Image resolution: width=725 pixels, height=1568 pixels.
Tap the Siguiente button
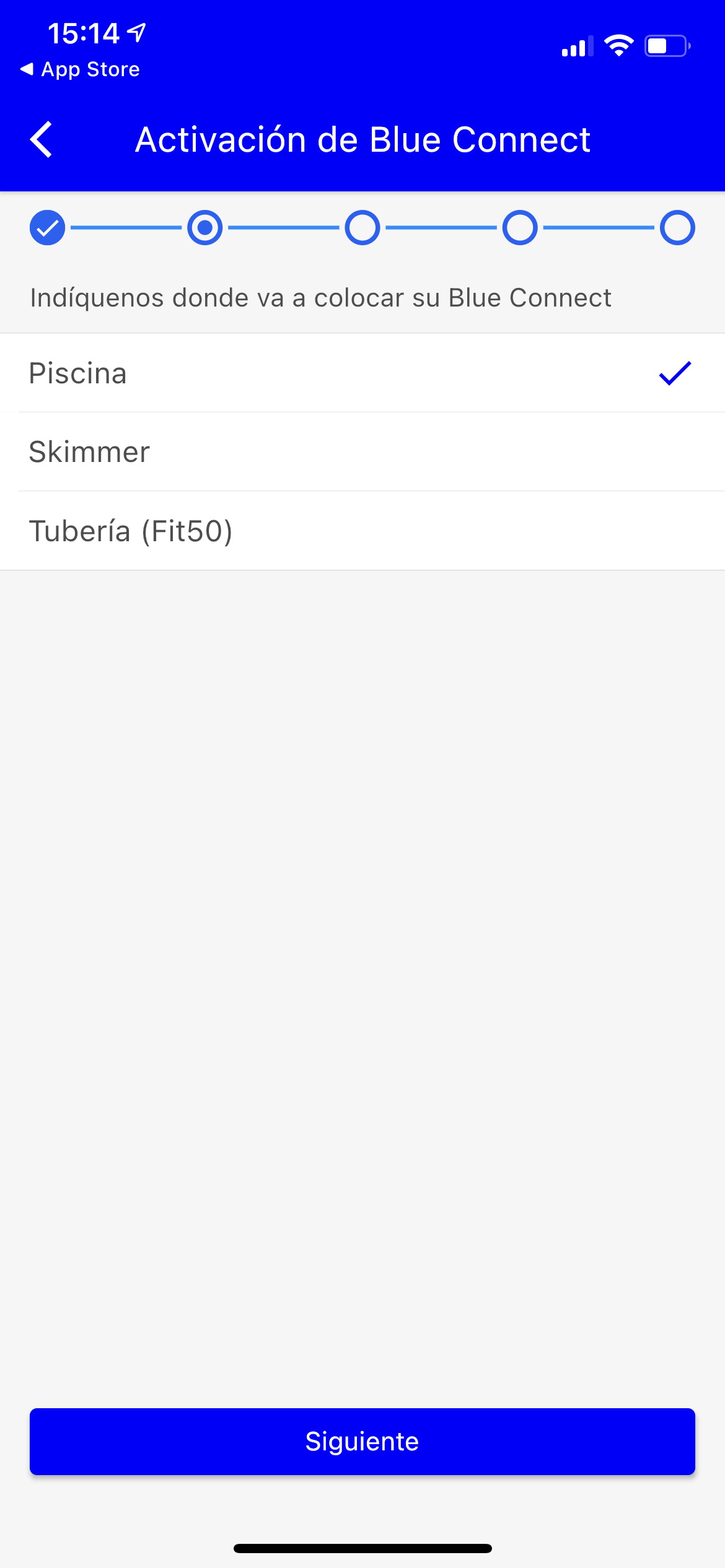362,1441
